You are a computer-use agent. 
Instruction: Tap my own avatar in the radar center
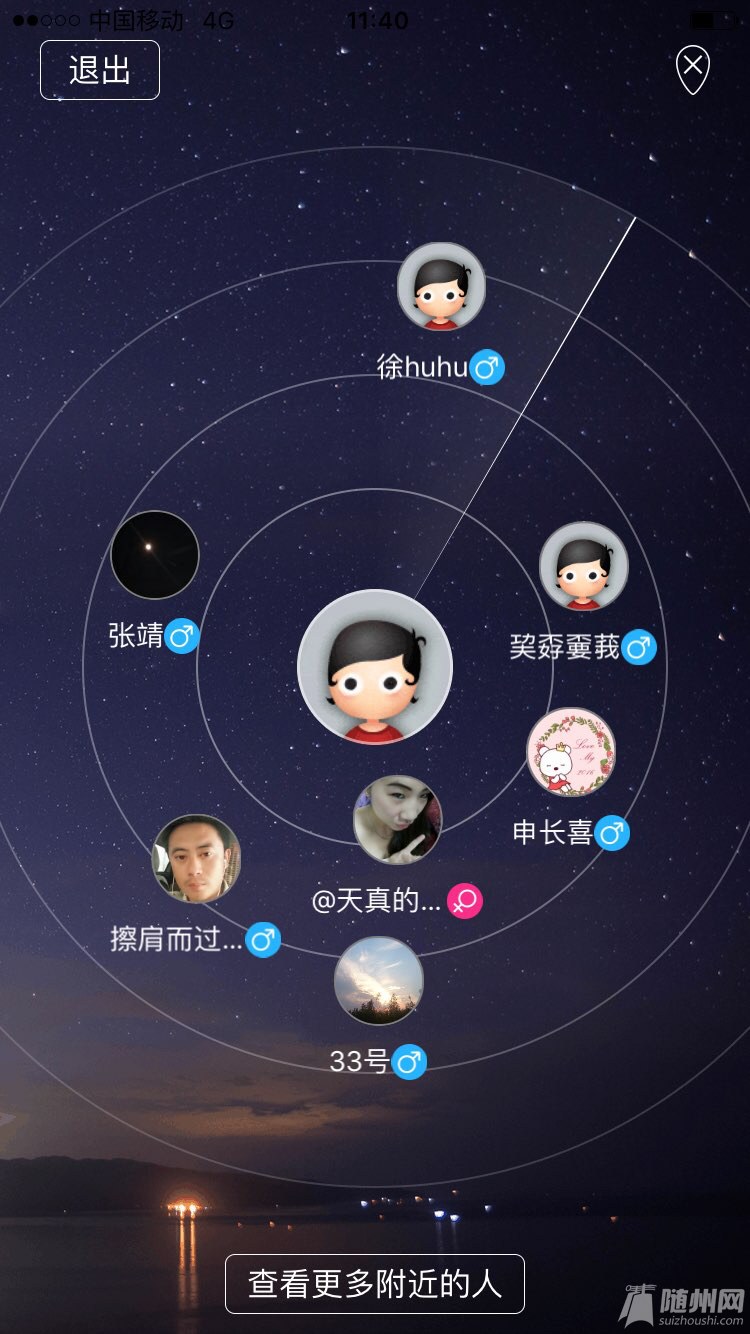[x=375, y=667]
